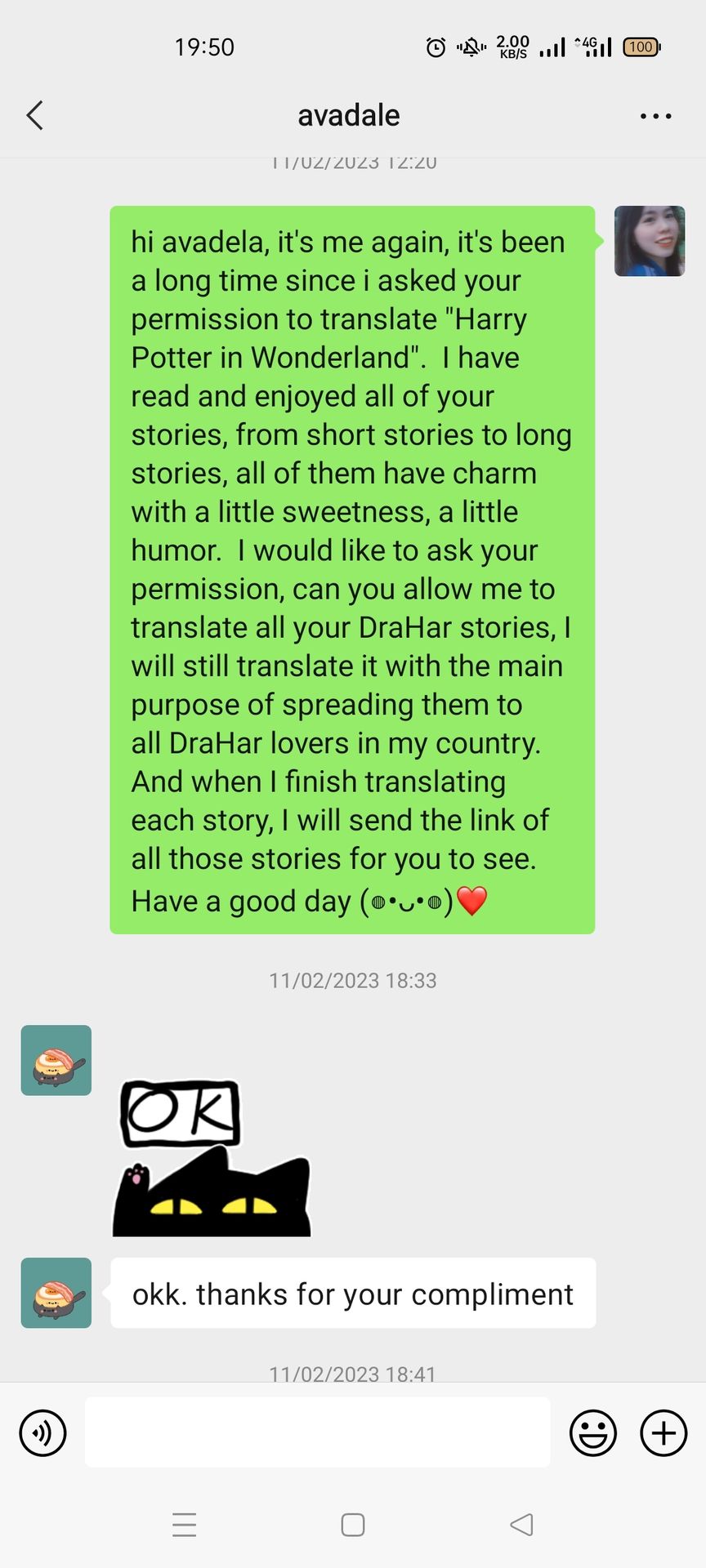The height and width of the screenshot is (1568, 706).
Task: Open avadale's avatar beside the OK sticker
Action: coord(56,1060)
